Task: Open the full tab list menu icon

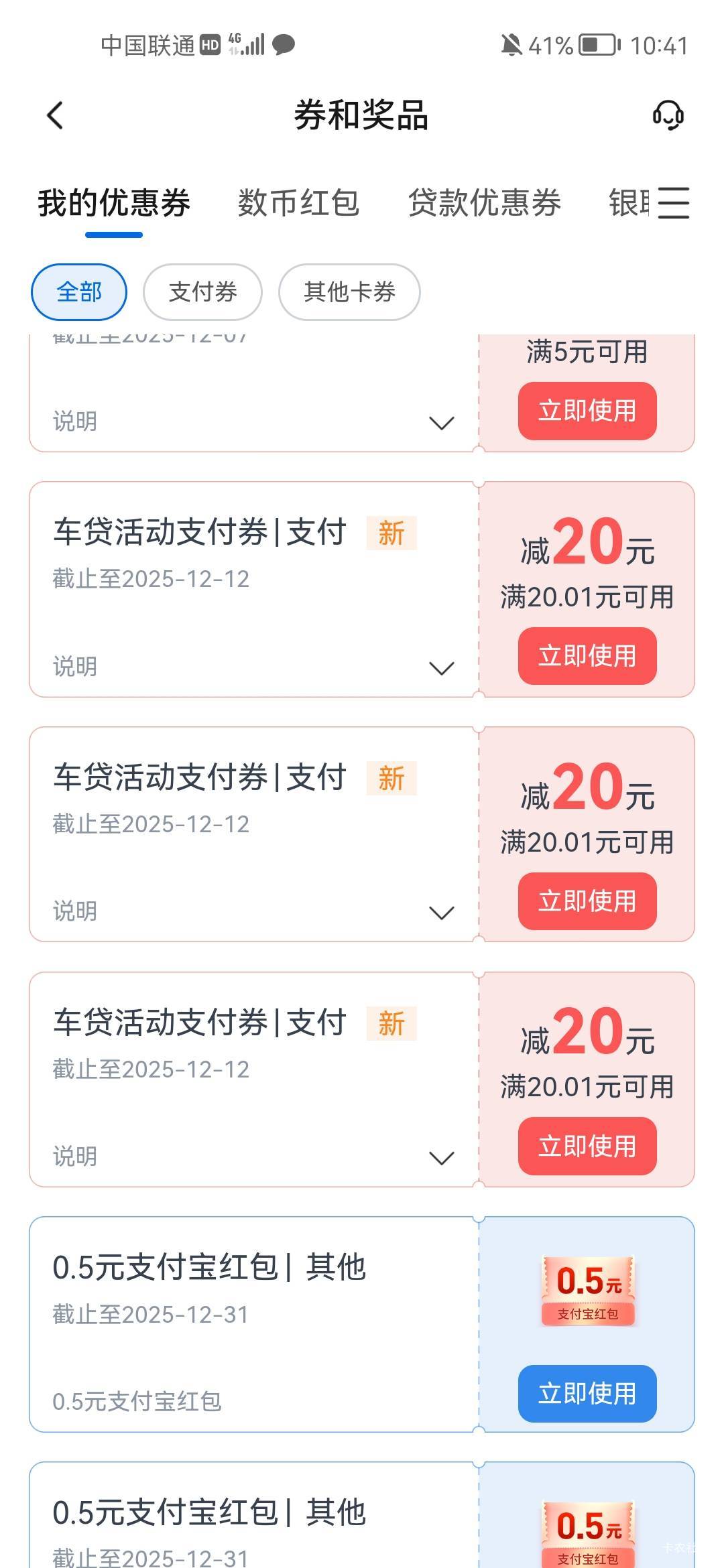Action: pyautogui.click(x=673, y=203)
